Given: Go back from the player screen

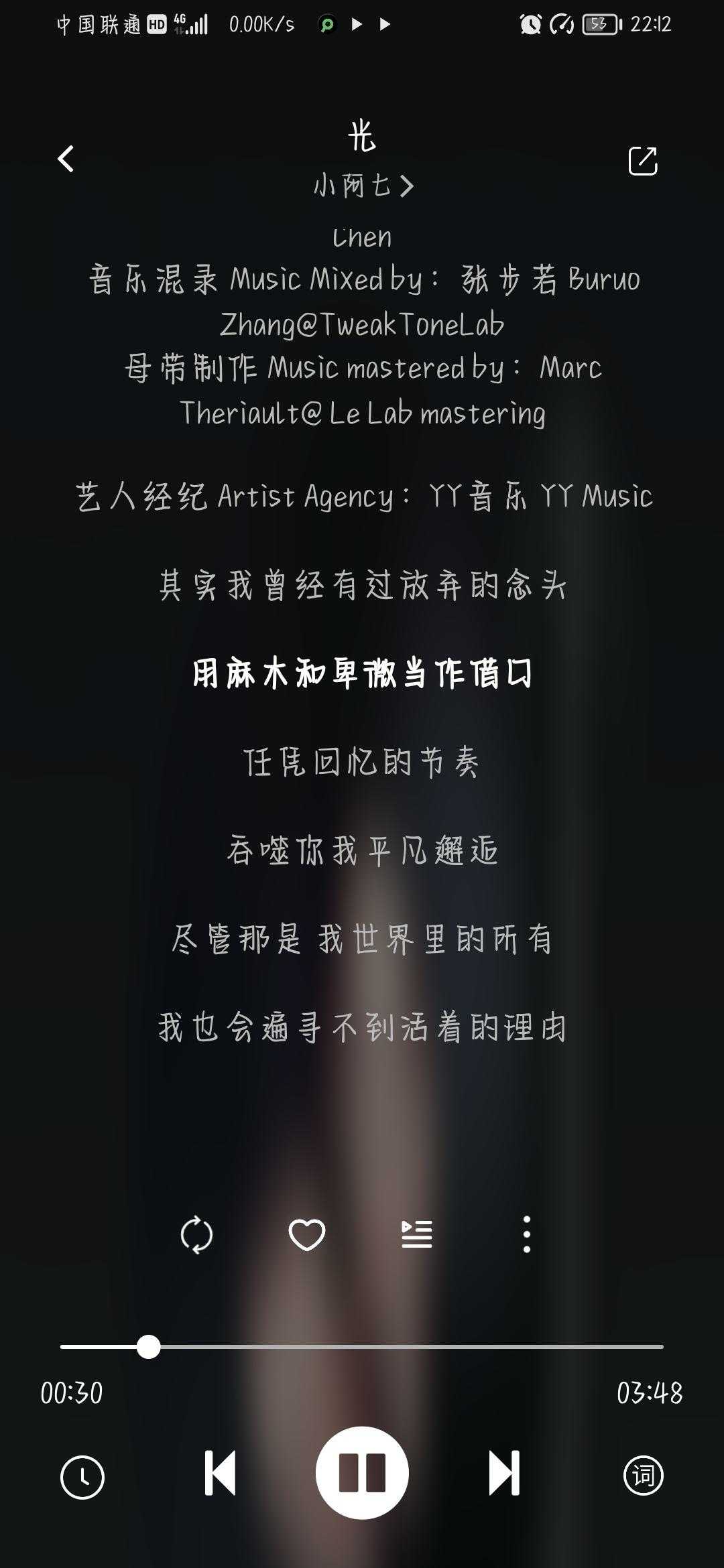Looking at the screenshot, I should pos(66,159).
